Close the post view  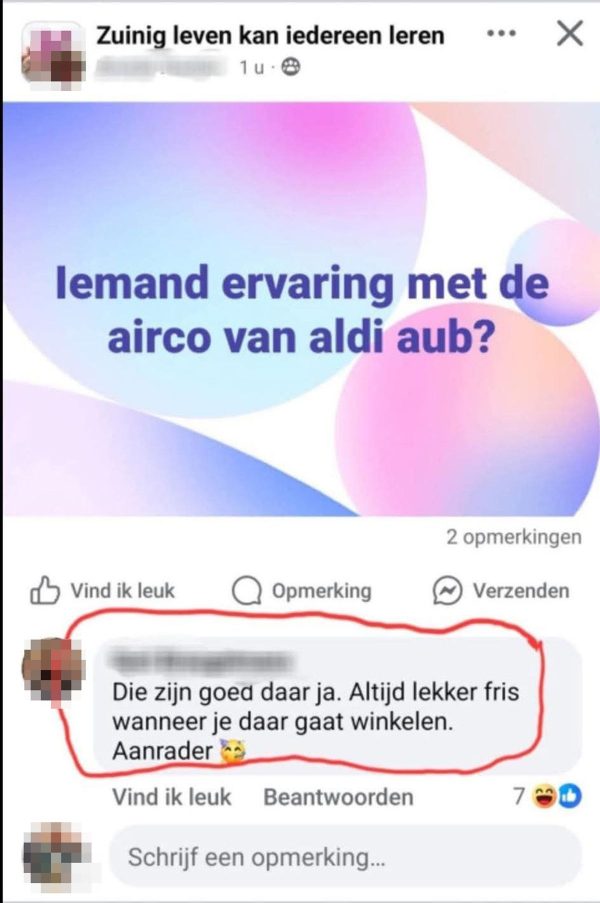(569, 35)
